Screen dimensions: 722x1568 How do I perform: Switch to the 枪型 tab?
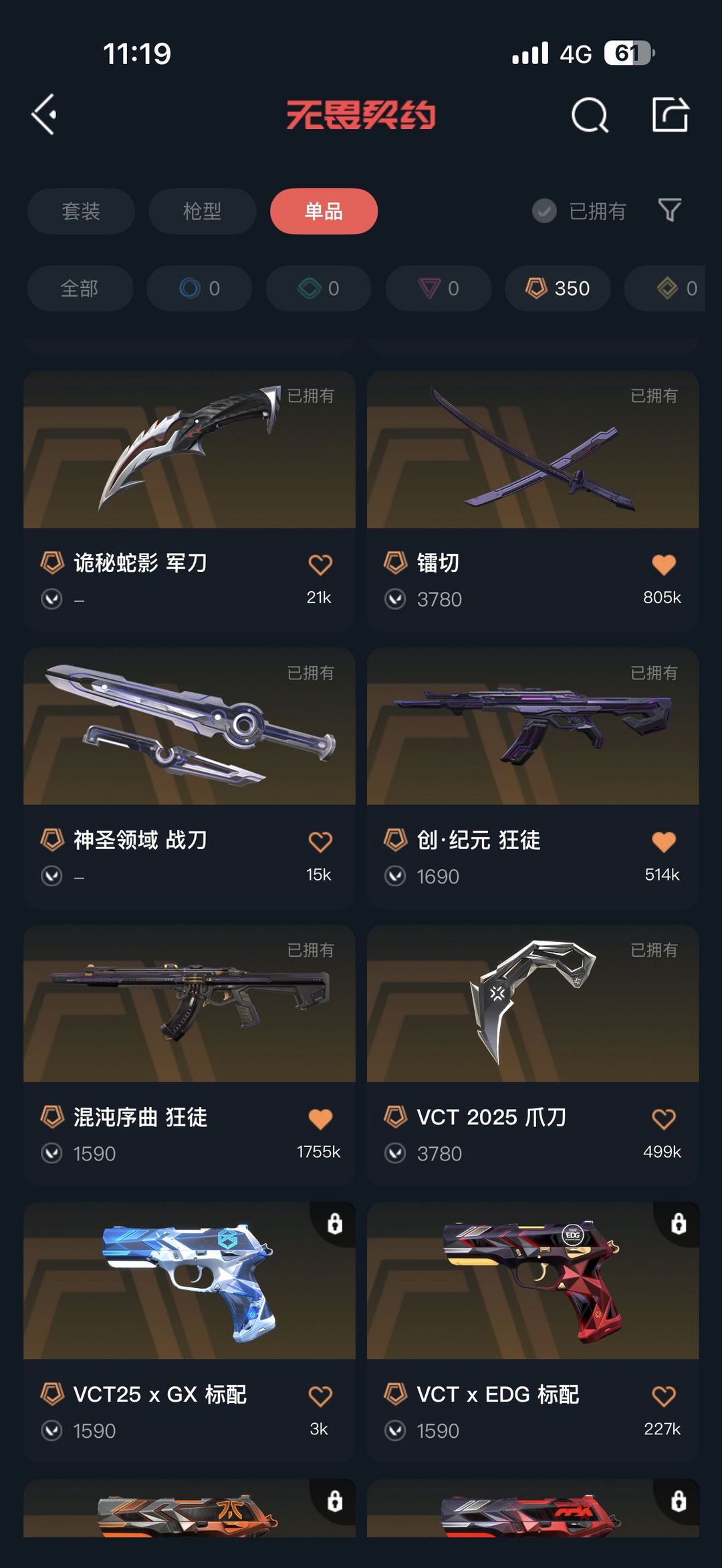click(x=202, y=210)
